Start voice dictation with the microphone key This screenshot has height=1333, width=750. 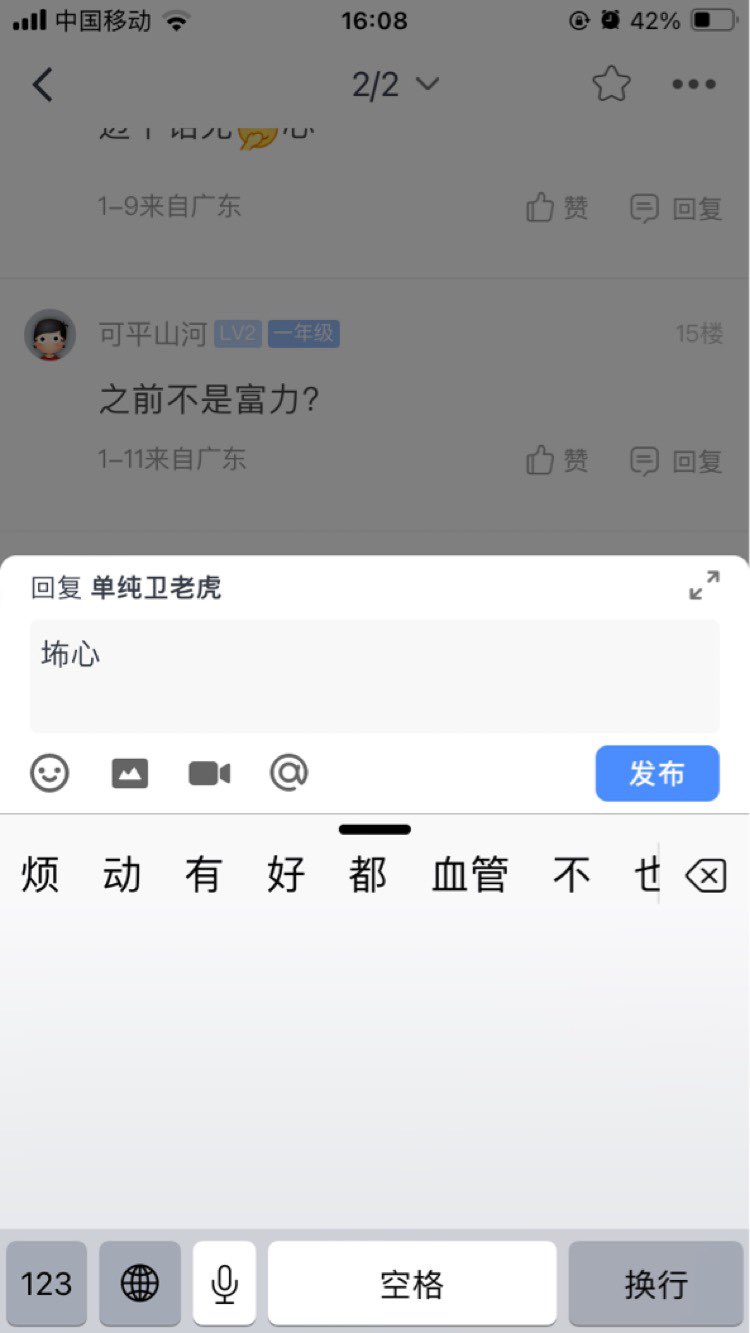tap(225, 1283)
